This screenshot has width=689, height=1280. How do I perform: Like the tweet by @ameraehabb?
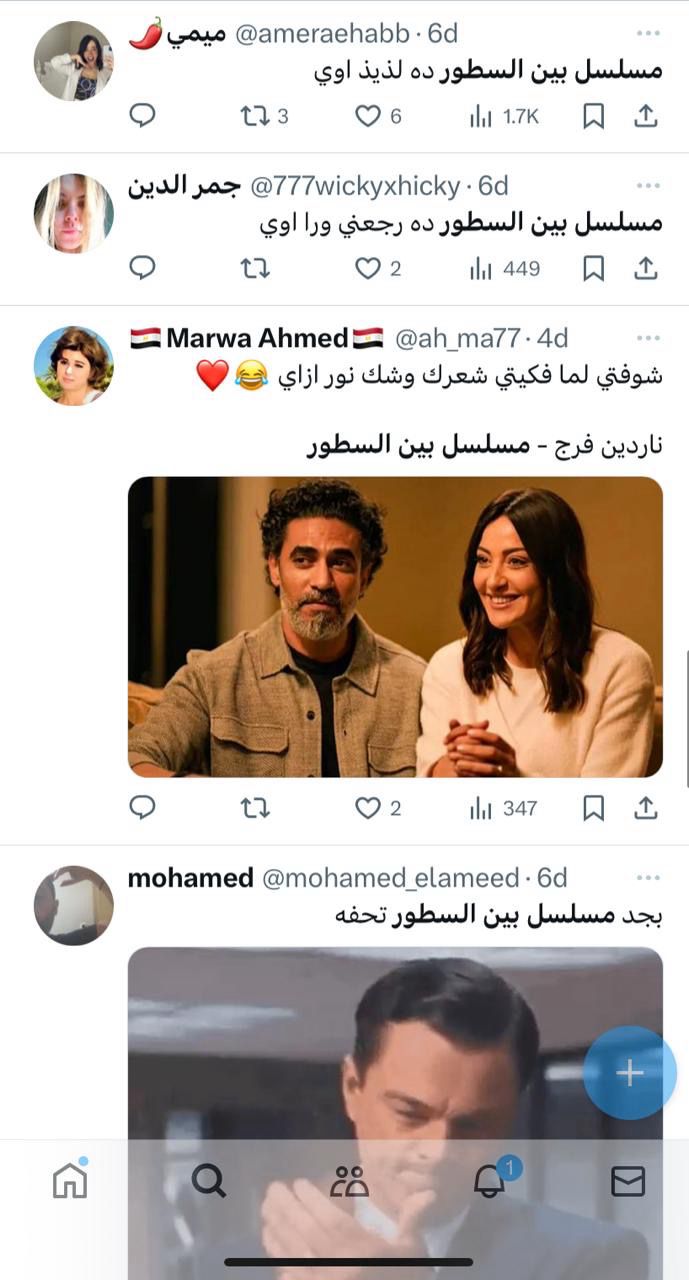(x=369, y=116)
